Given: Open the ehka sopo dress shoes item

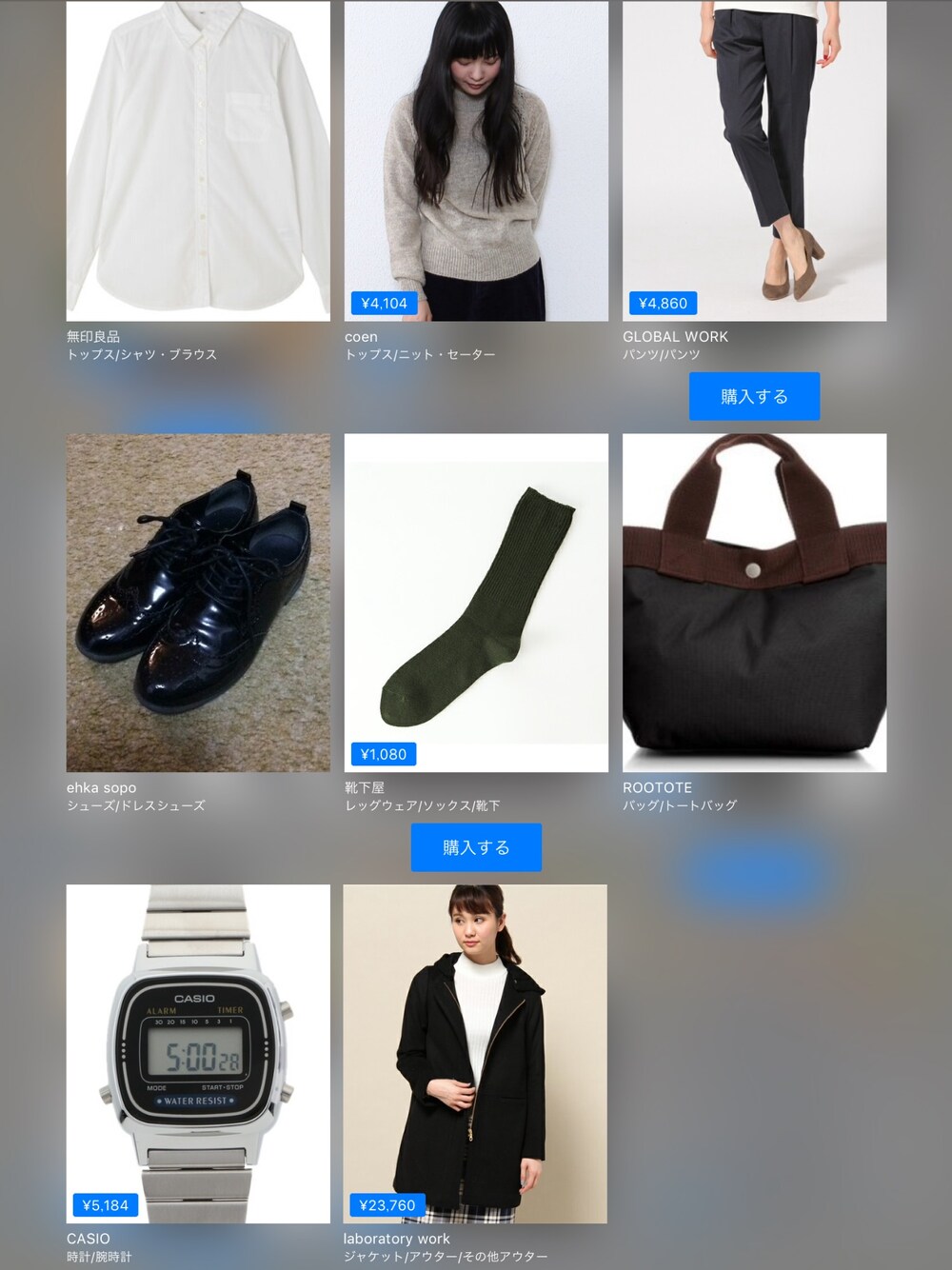Looking at the screenshot, I should click(x=198, y=603).
